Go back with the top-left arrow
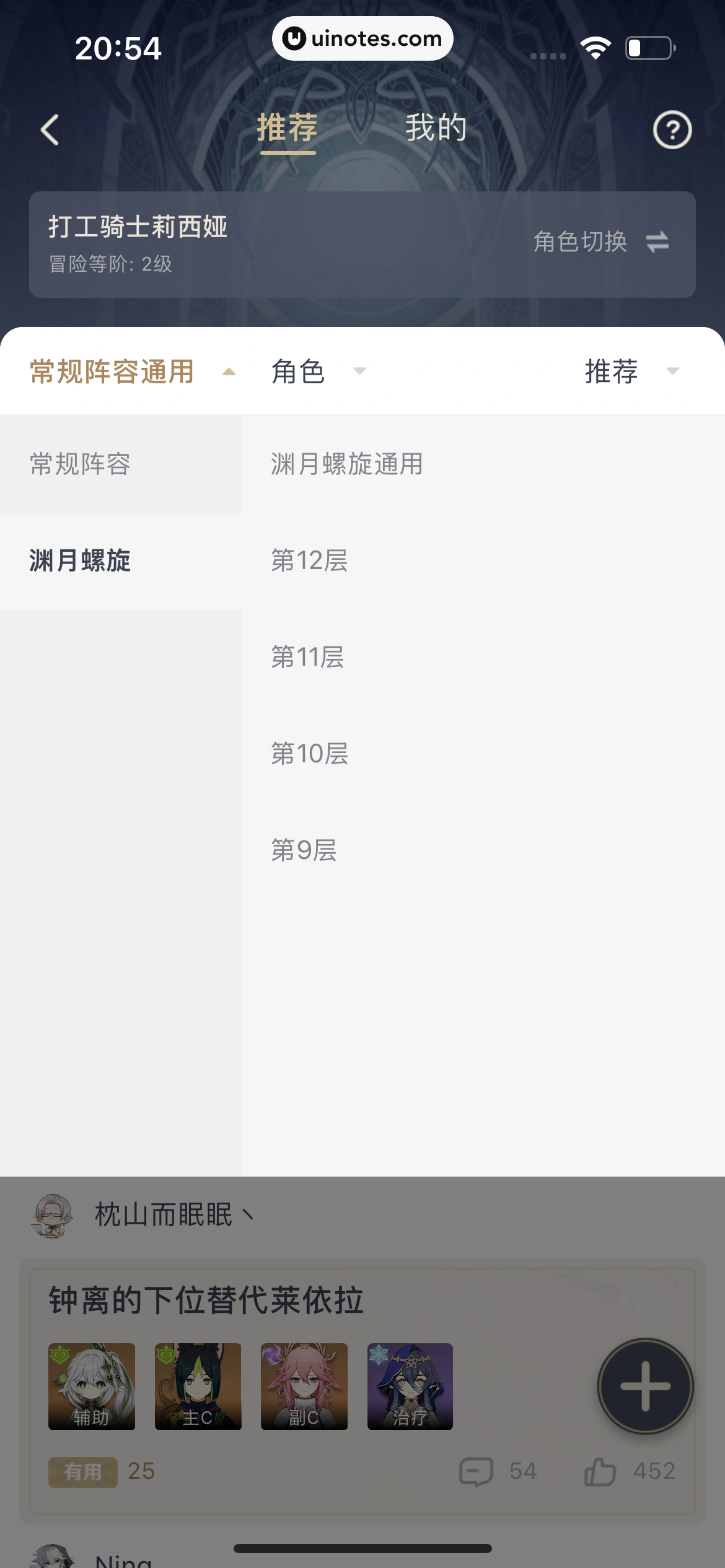The image size is (725, 1568). pyautogui.click(x=50, y=130)
